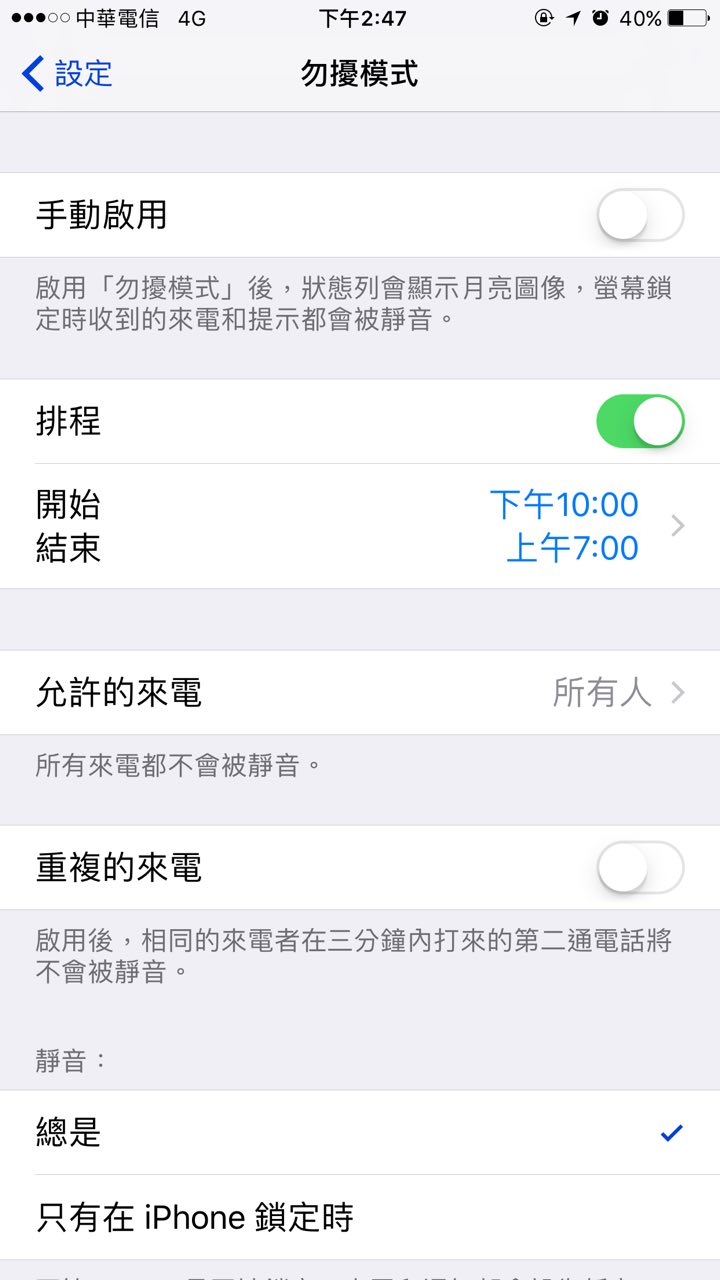Open 允許的來電 settings
720x1280 pixels.
click(360, 693)
